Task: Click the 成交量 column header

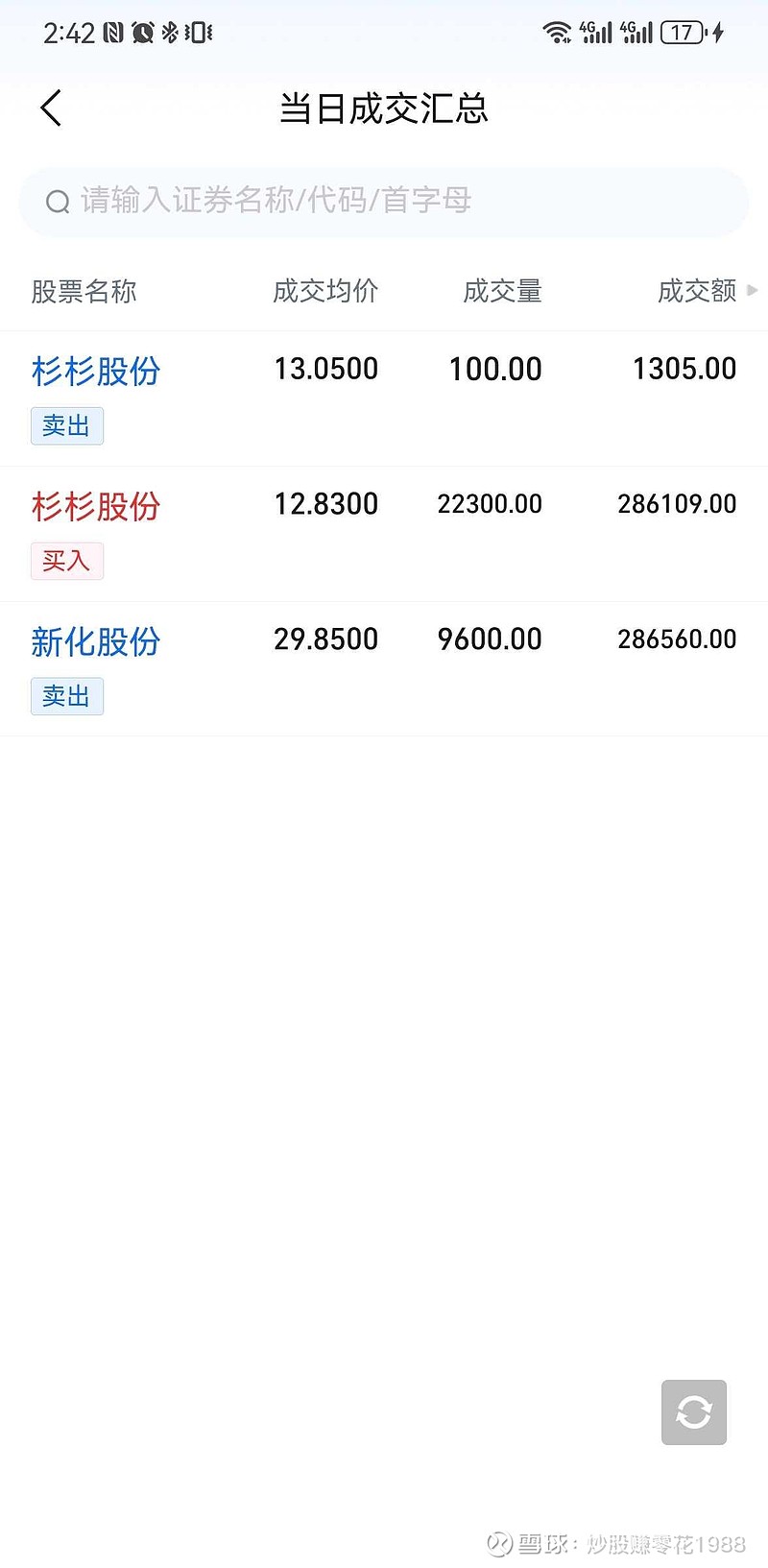Action: click(x=502, y=291)
